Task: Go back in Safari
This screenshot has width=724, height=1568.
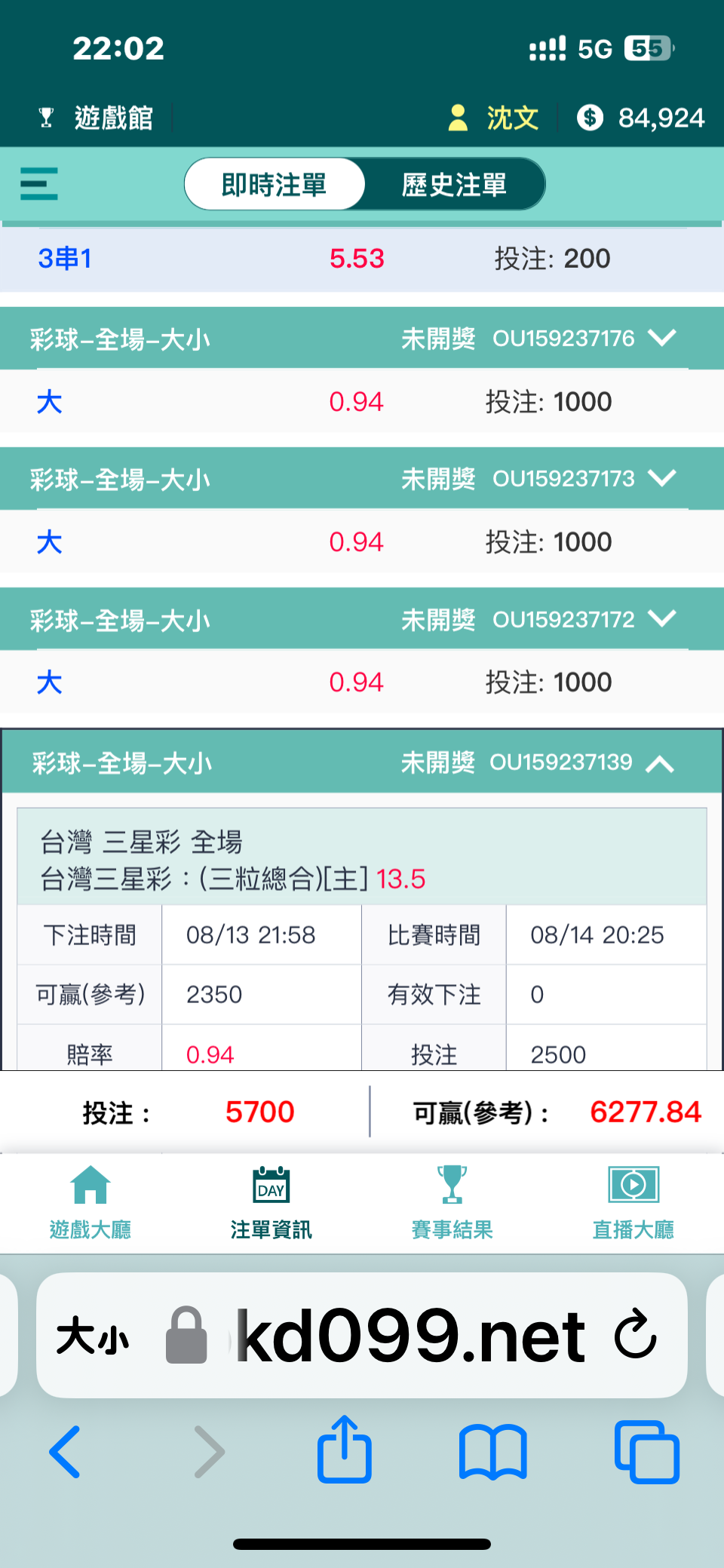Action: pos(65,1452)
